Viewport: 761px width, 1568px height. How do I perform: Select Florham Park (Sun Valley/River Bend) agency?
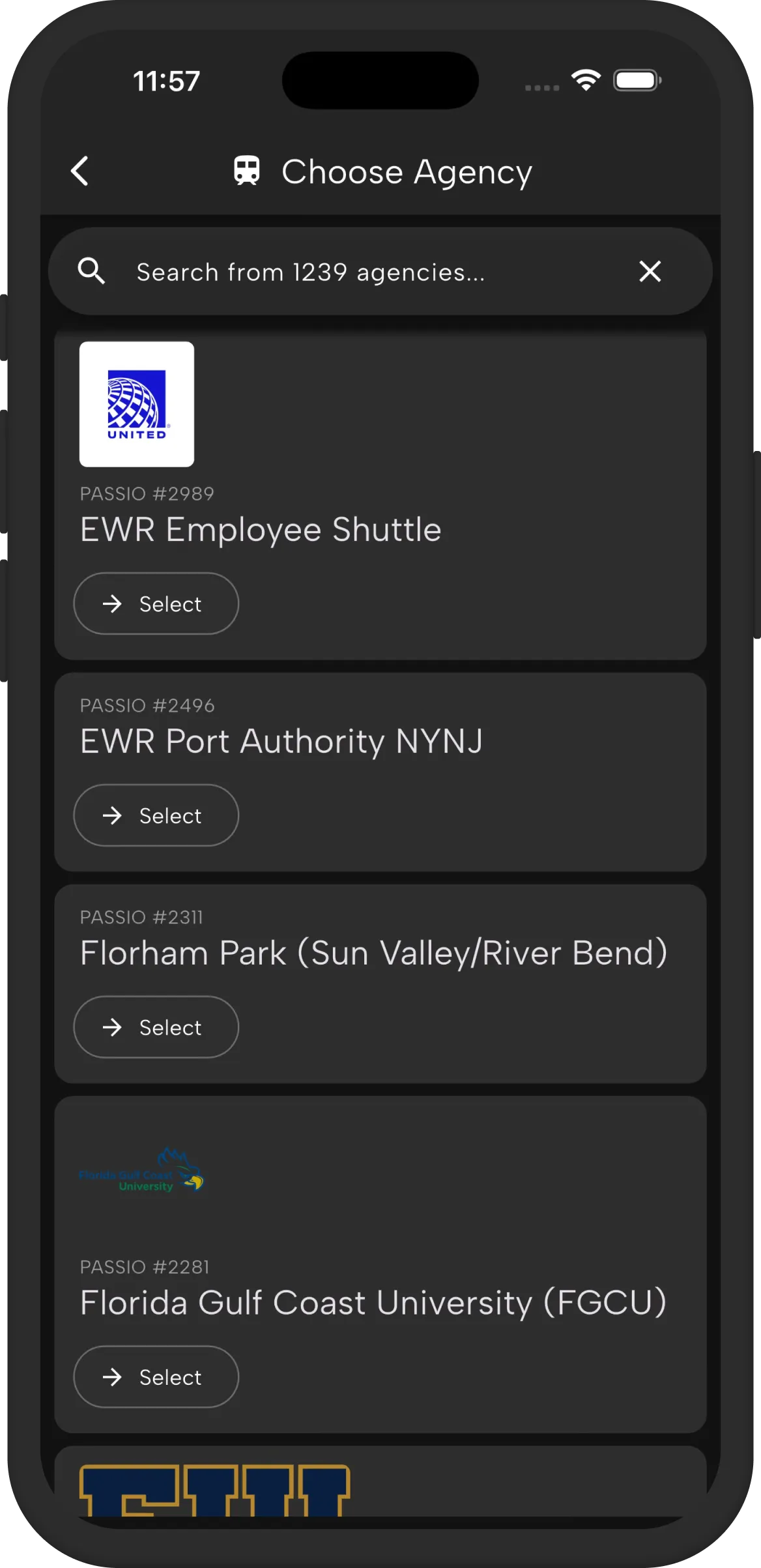[156, 1026]
